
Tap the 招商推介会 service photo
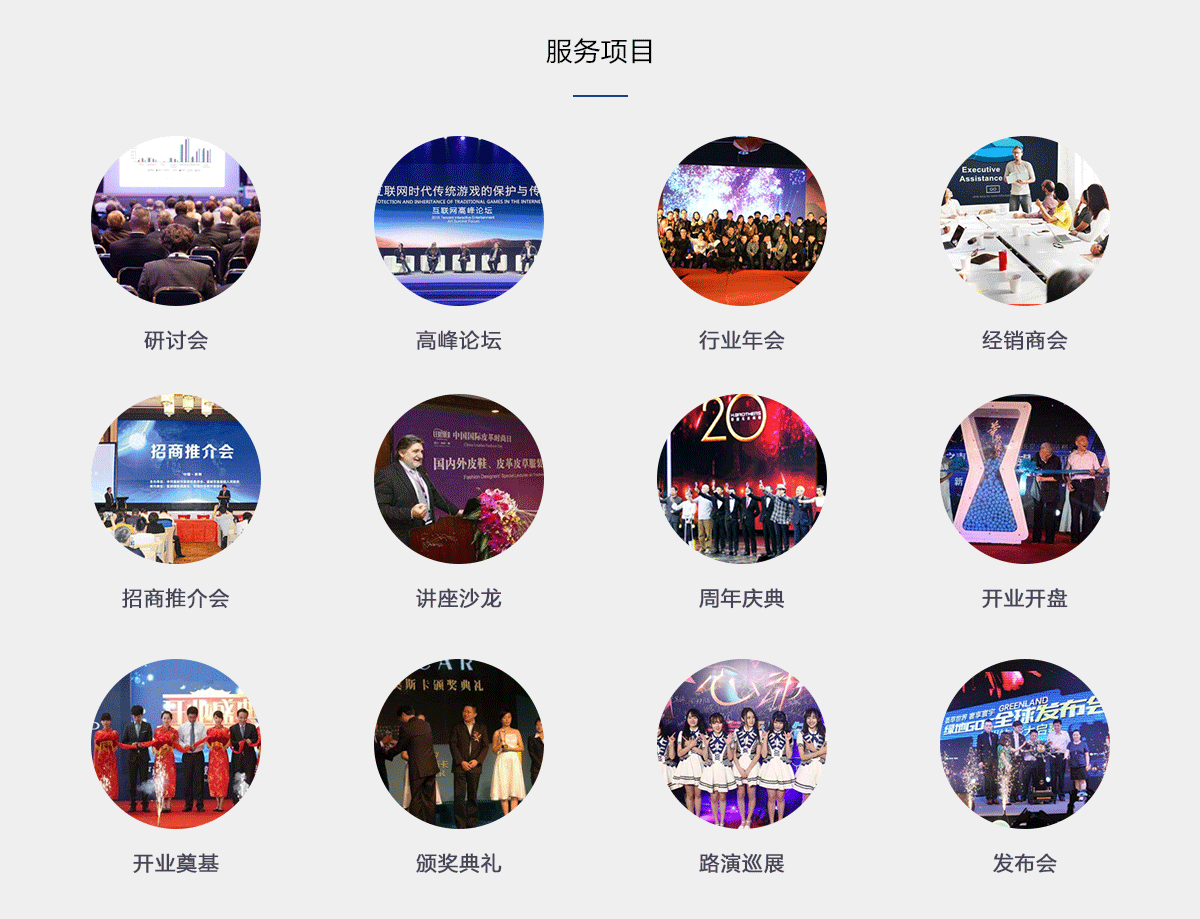(176, 479)
